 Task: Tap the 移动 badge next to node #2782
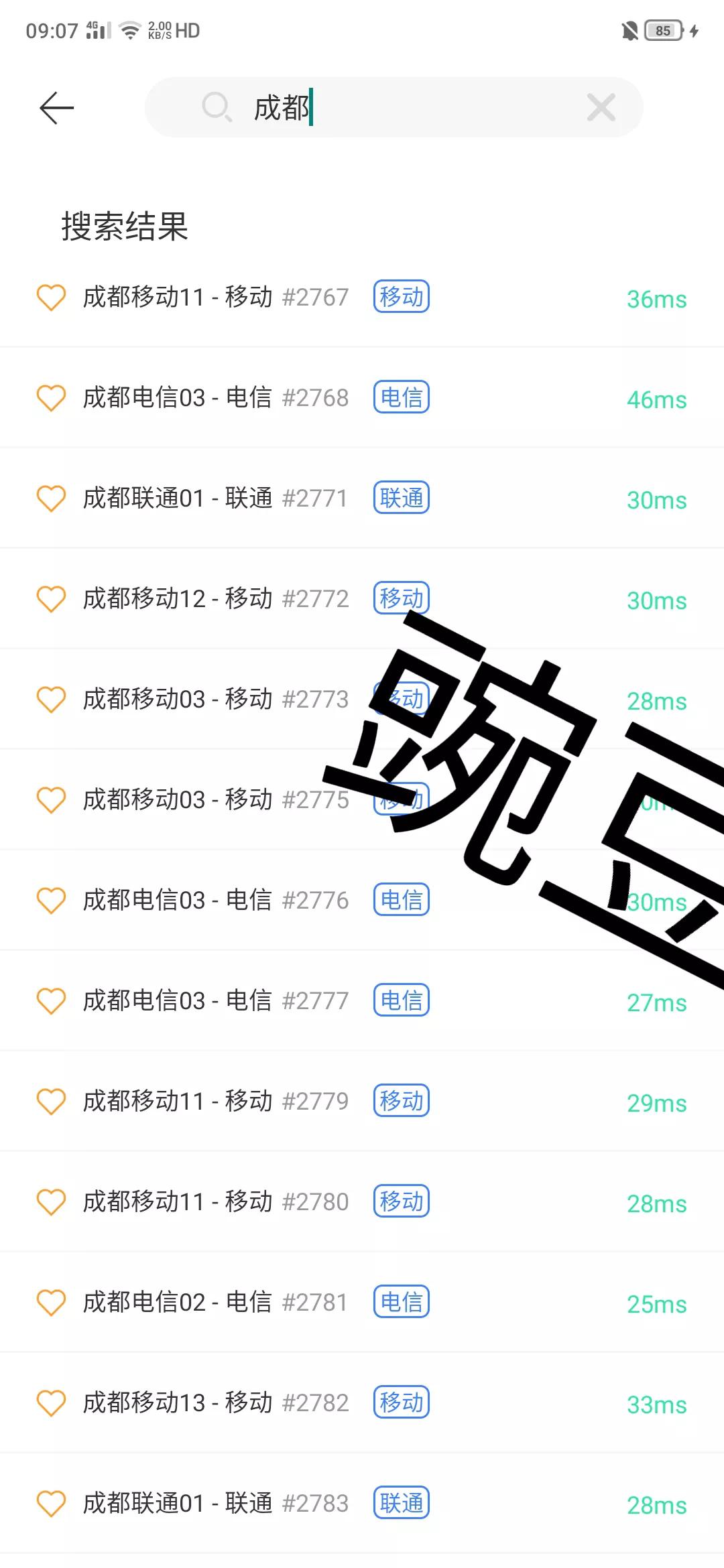click(400, 1402)
